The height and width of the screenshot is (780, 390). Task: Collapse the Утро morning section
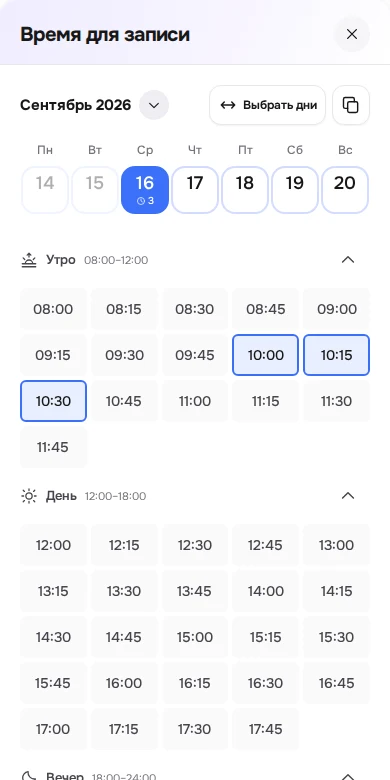coord(348,260)
